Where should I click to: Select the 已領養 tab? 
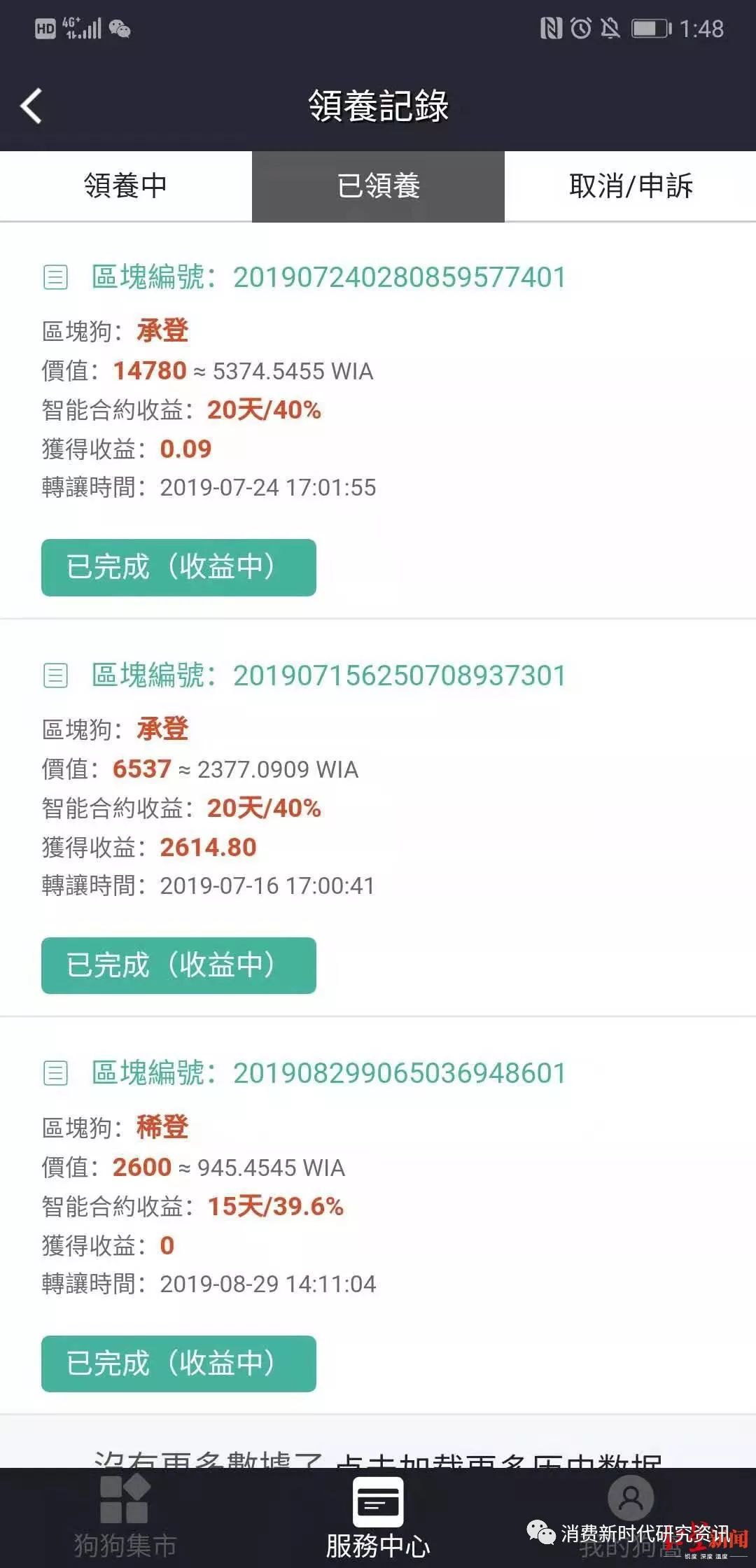point(378,186)
